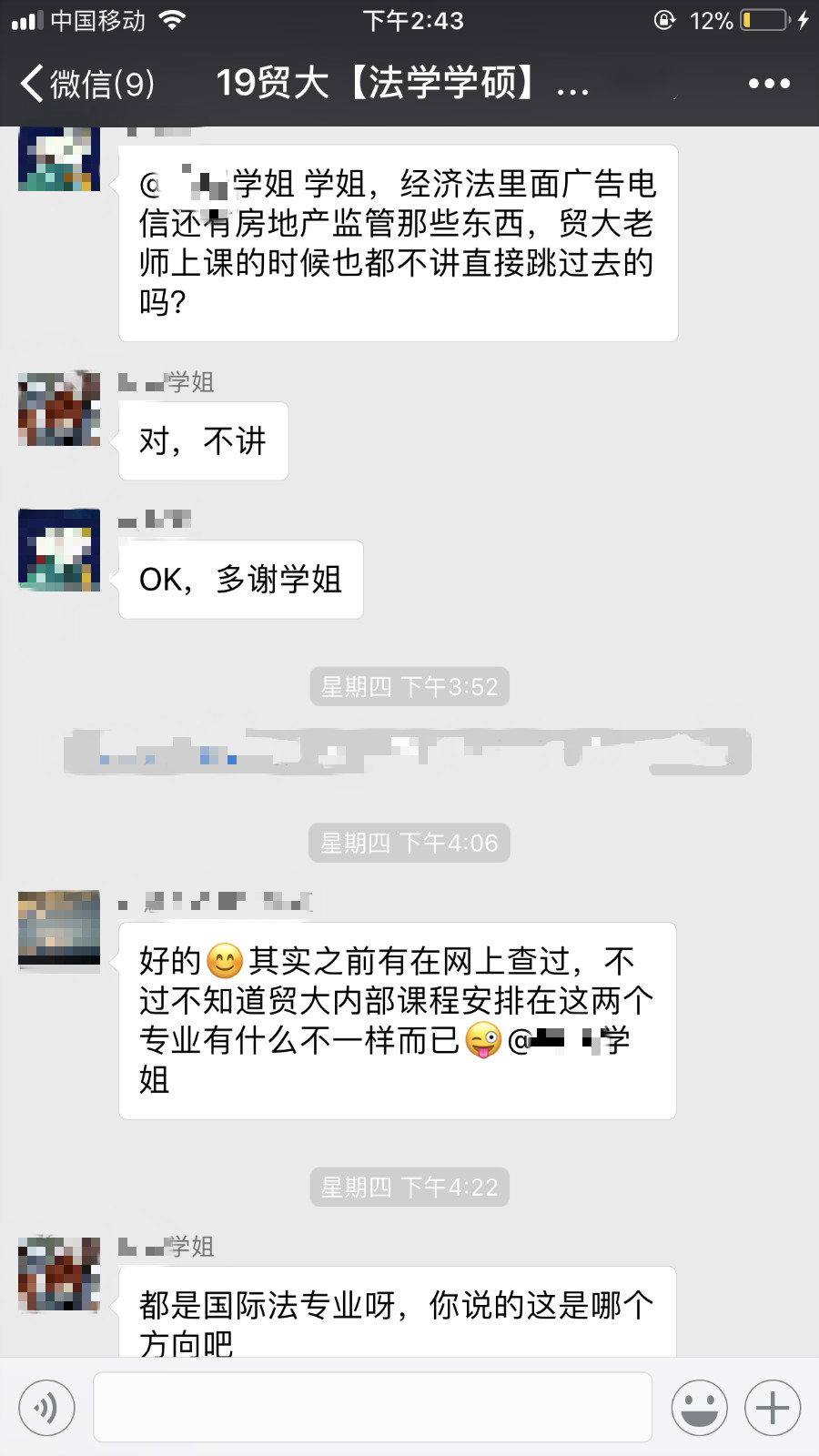The width and height of the screenshot is (819, 1456).
Task: Open avatar of sender of 'OK，多谢学姐'
Action: pos(59,550)
